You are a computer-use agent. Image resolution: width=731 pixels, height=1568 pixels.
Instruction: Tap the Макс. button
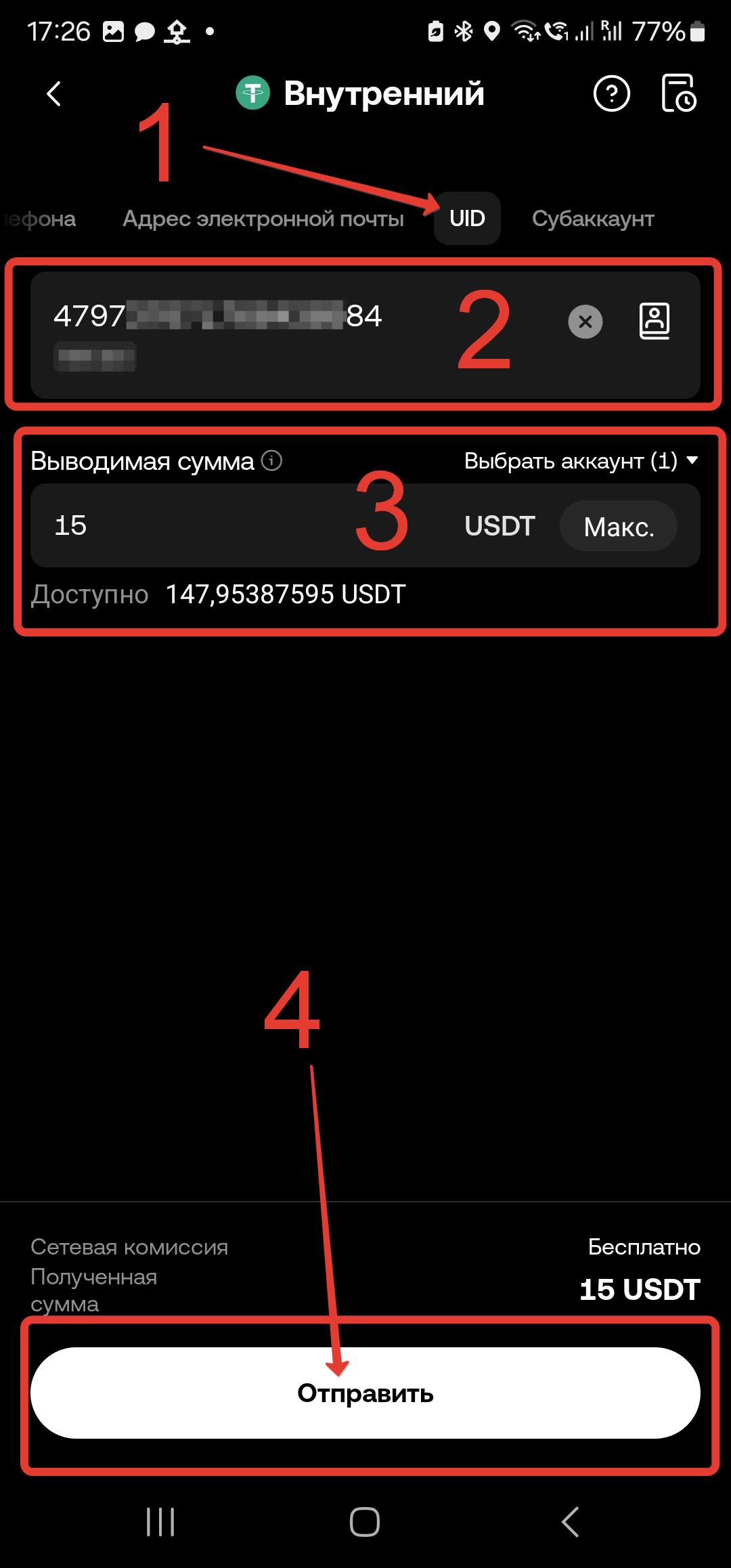click(x=618, y=526)
